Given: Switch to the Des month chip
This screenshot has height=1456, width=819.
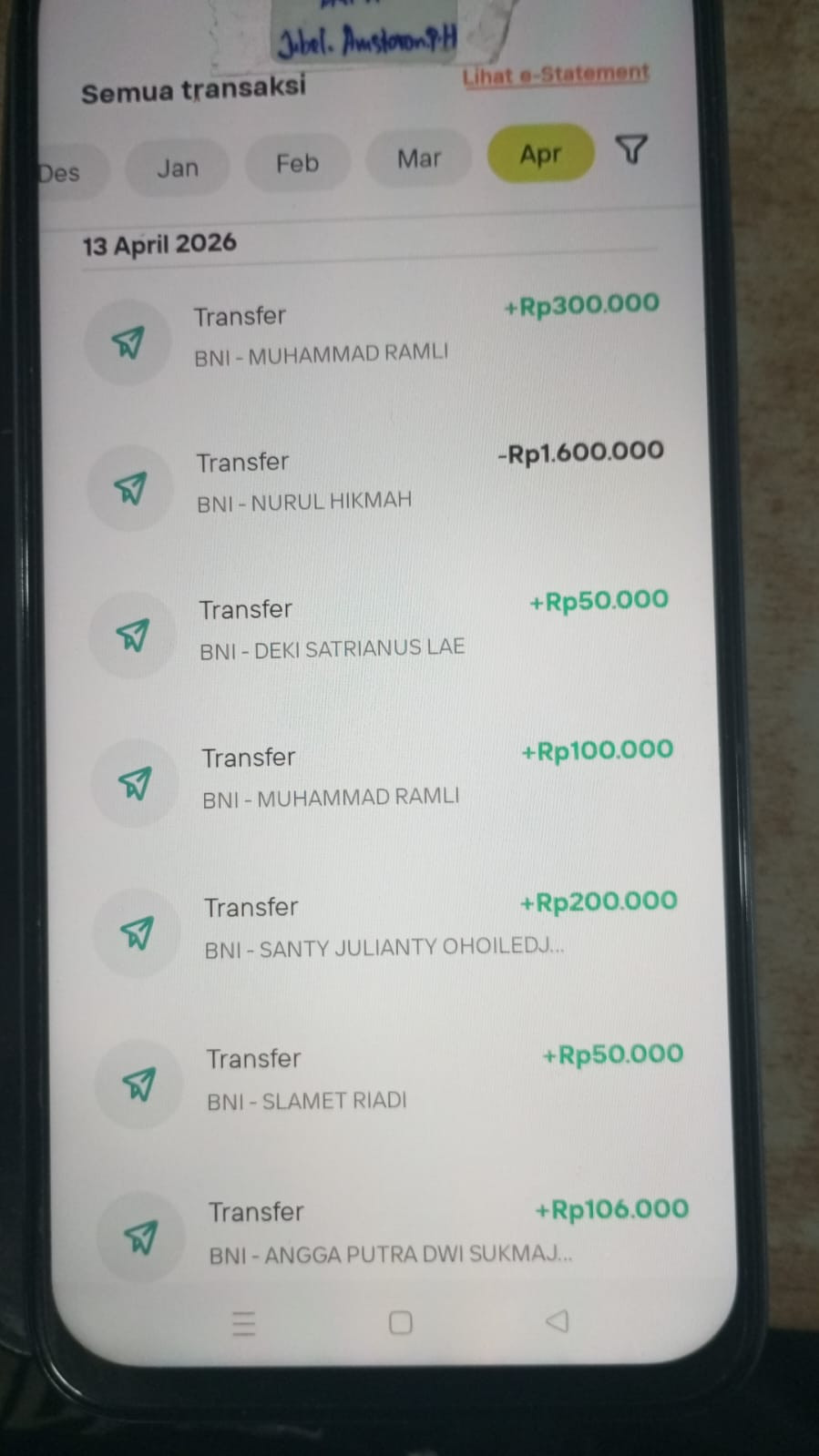Looking at the screenshot, I should (62, 173).
